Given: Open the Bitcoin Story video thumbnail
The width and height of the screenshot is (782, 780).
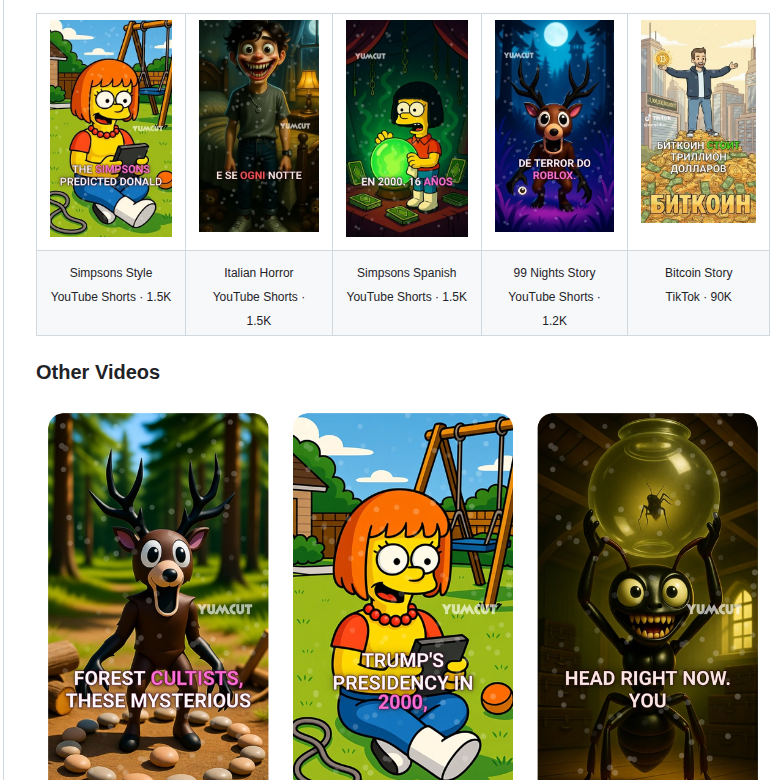Looking at the screenshot, I should [x=698, y=121].
